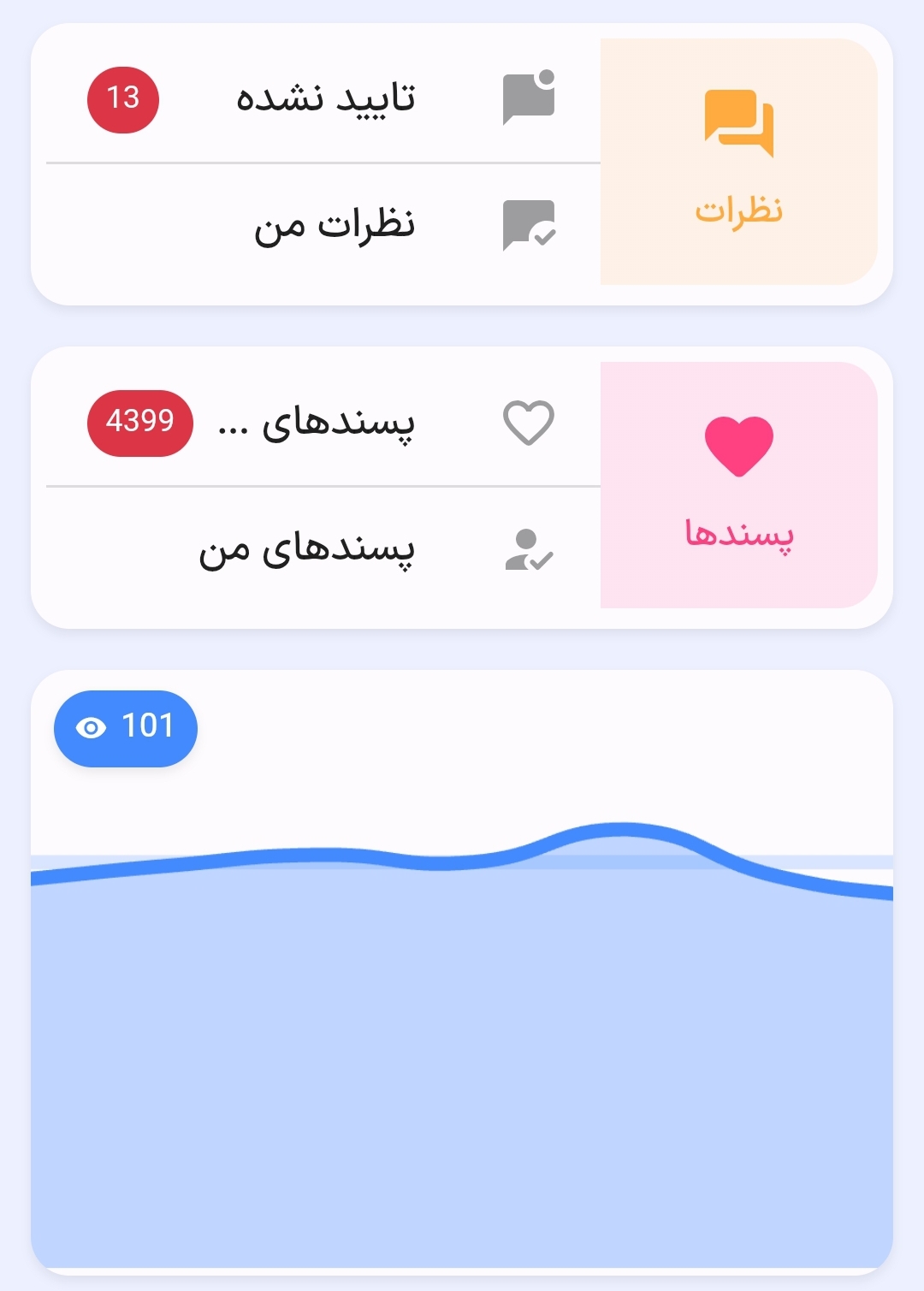
Task: Open my comments (نظرات من)
Action: click(x=334, y=226)
